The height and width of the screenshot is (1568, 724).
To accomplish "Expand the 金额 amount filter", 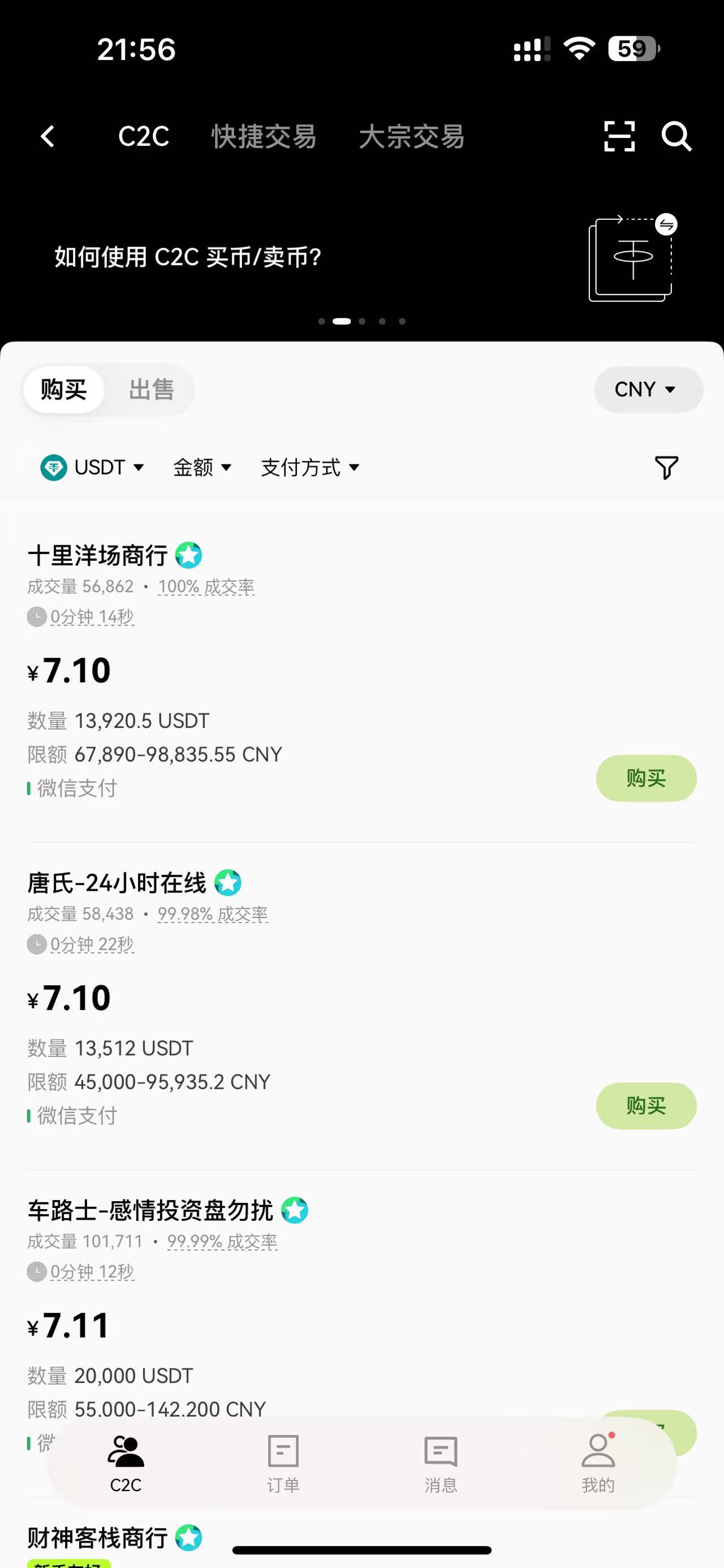I will pos(202,467).
